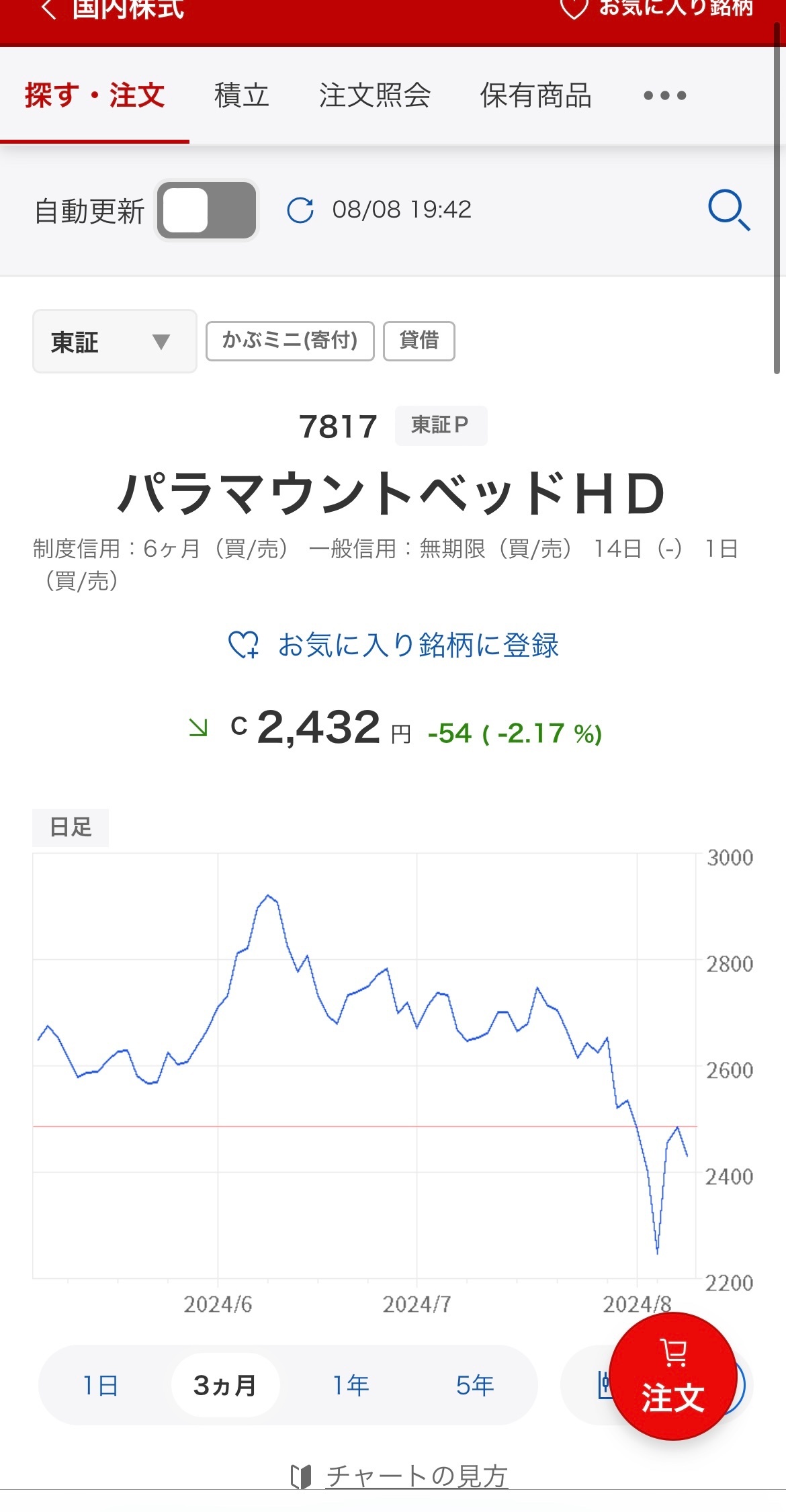This screenshot has width=786, height=1512.
Task: Tap the かぶミニ(寄付) chip
Action: (290, 341)
